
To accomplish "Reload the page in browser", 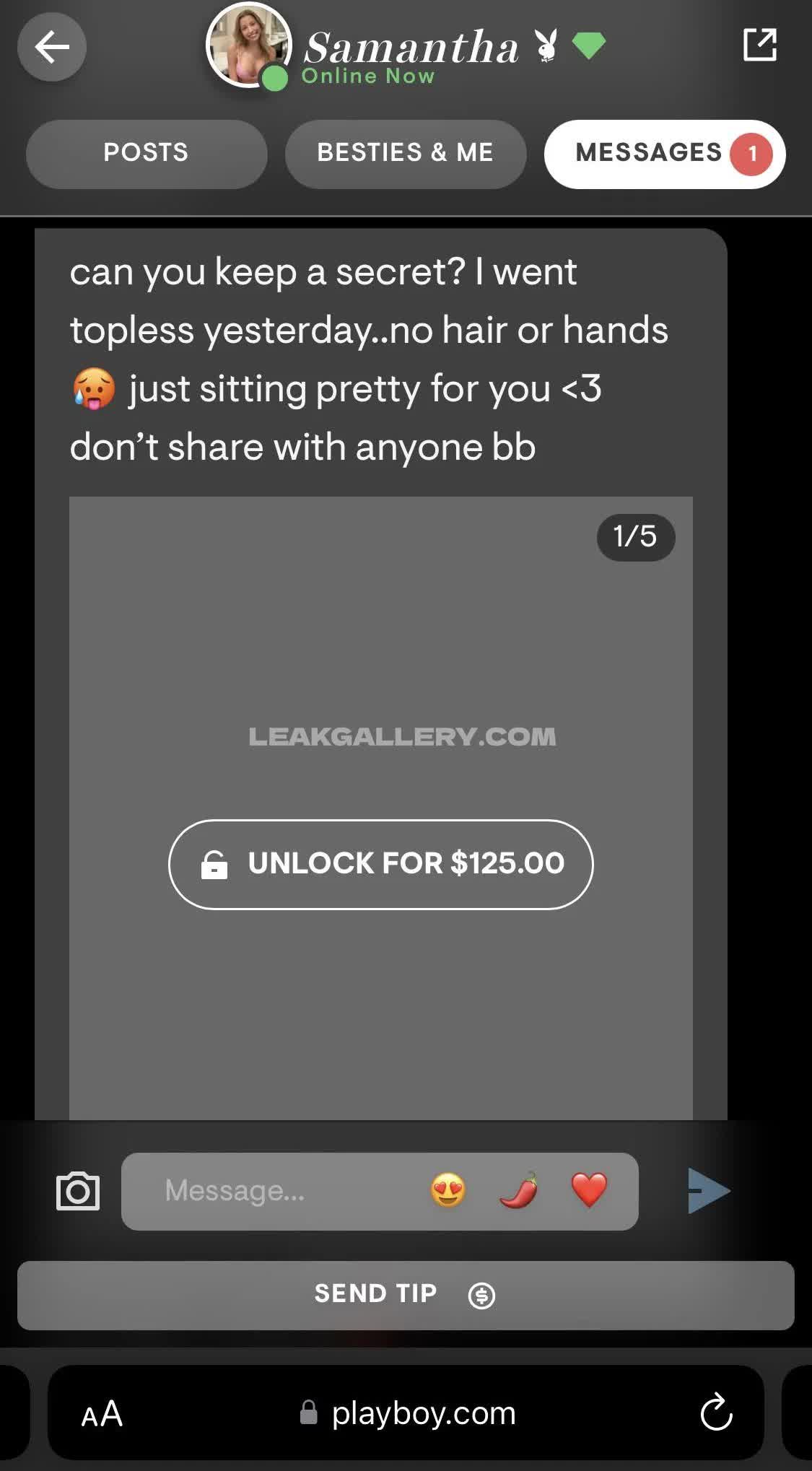I will (716, 1413).
